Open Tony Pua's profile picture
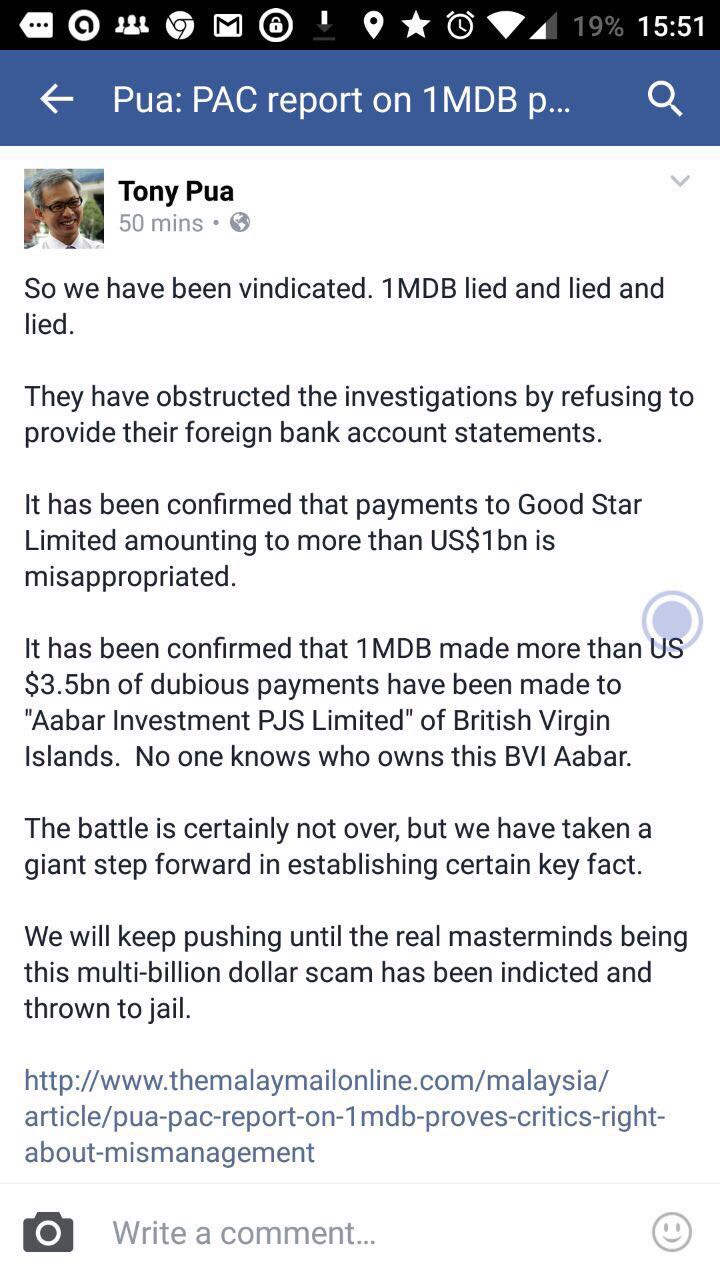This screenshot has width=720, height=1280. tap(64, 208)
